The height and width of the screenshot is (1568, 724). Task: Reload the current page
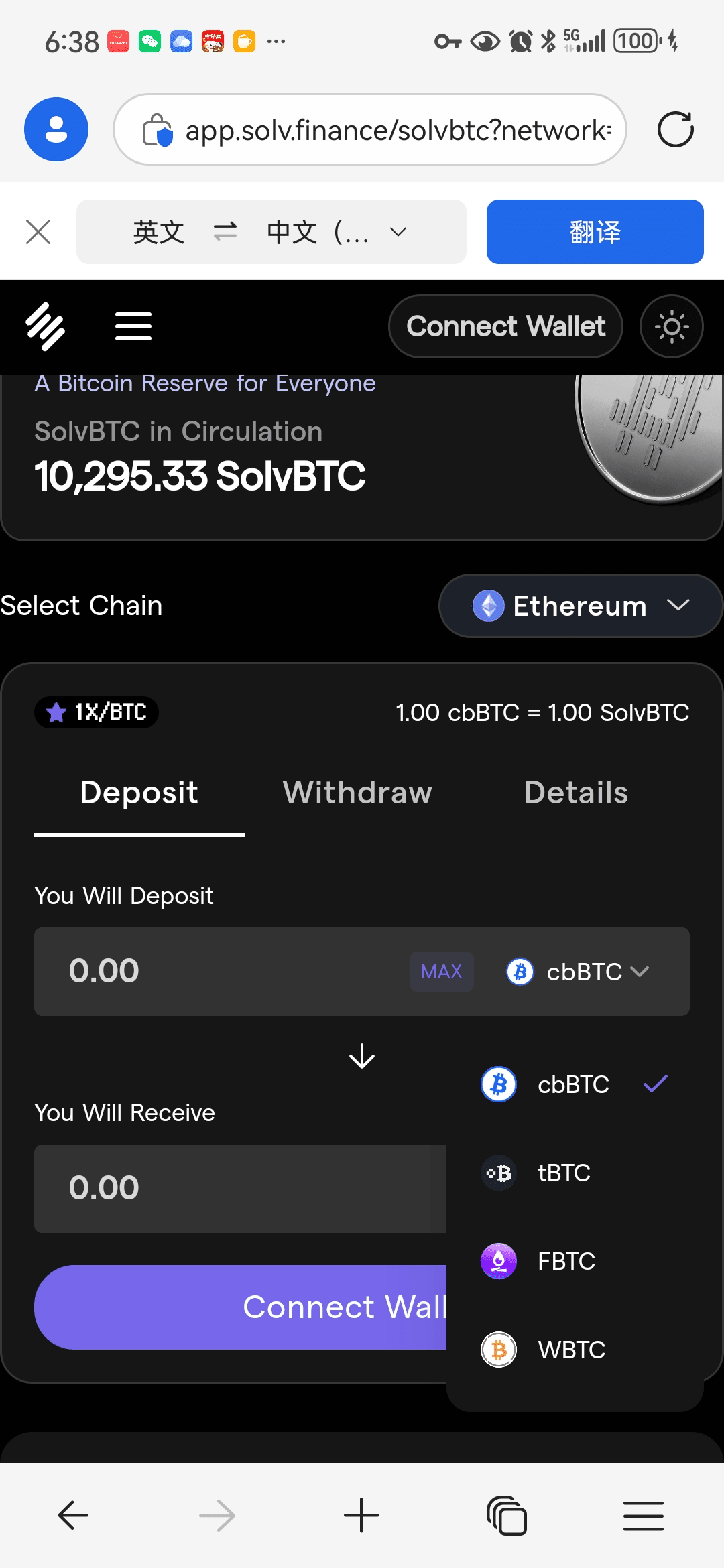coord(674,129)
